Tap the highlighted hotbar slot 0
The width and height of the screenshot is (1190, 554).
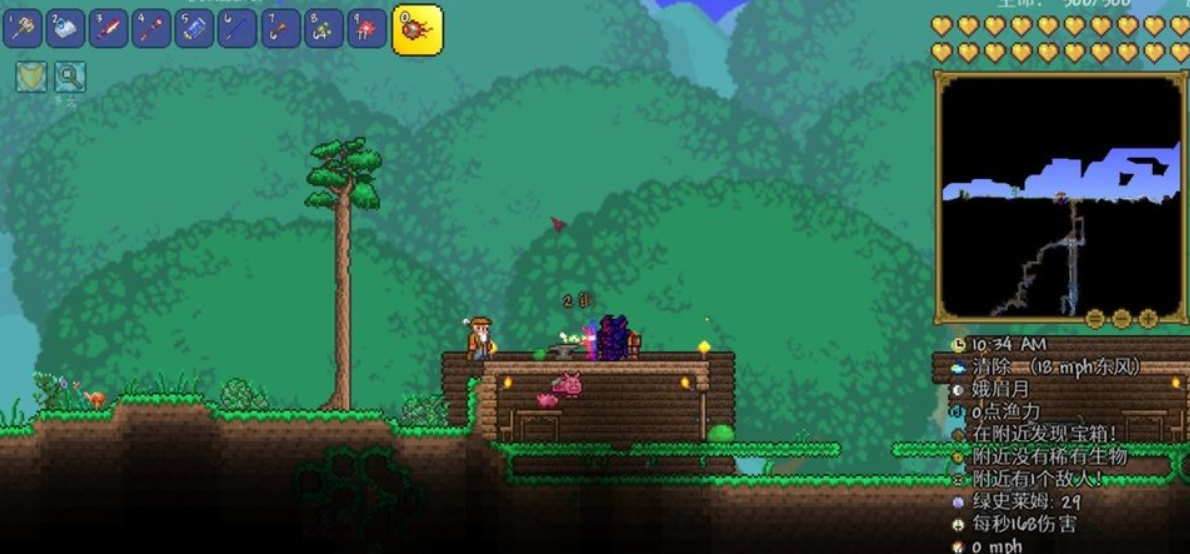(x=417, y=30)
